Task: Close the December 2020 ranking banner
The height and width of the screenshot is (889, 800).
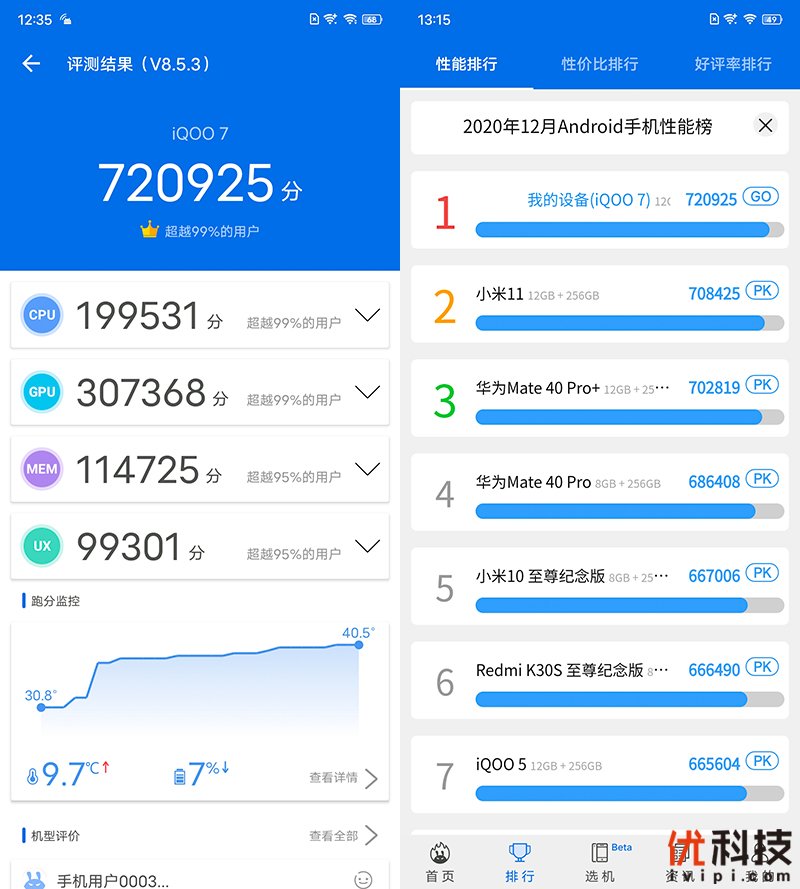Action: pyautogui.click(x=765, y=126)
